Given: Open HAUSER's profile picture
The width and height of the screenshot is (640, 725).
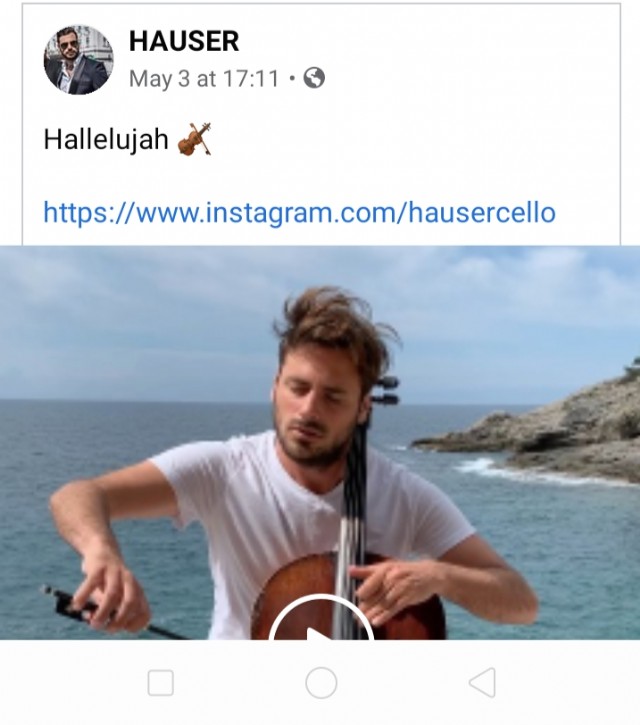Looking at the screenshot, I should pyautogui.click(x=78, y=60).
